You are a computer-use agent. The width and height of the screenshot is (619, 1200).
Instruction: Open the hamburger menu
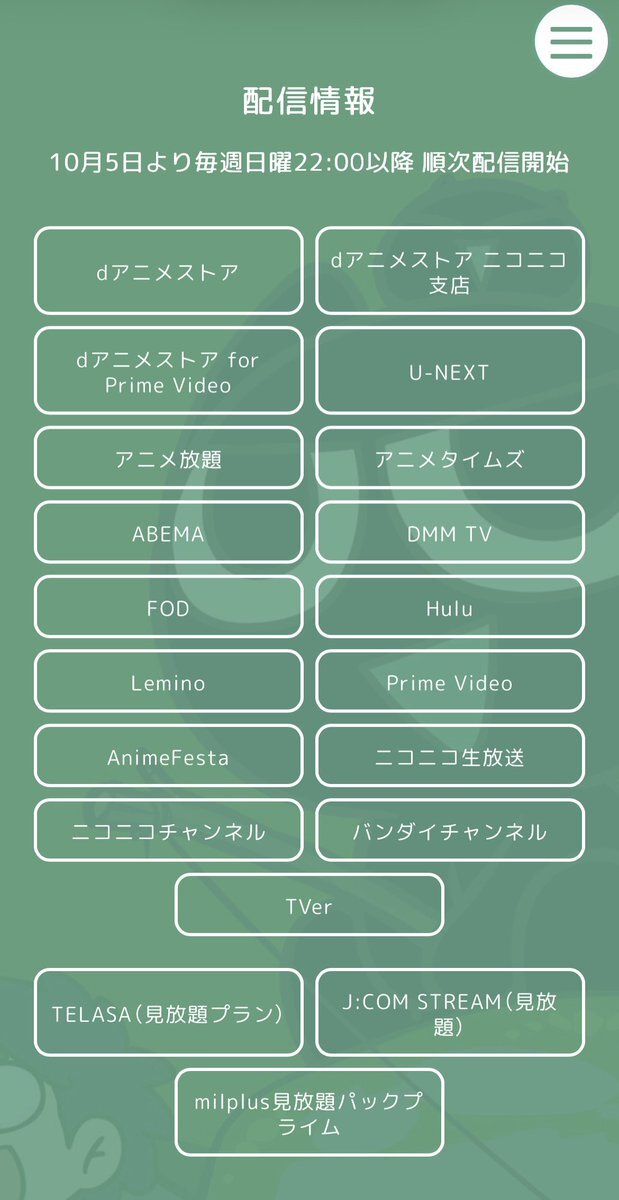571,40
